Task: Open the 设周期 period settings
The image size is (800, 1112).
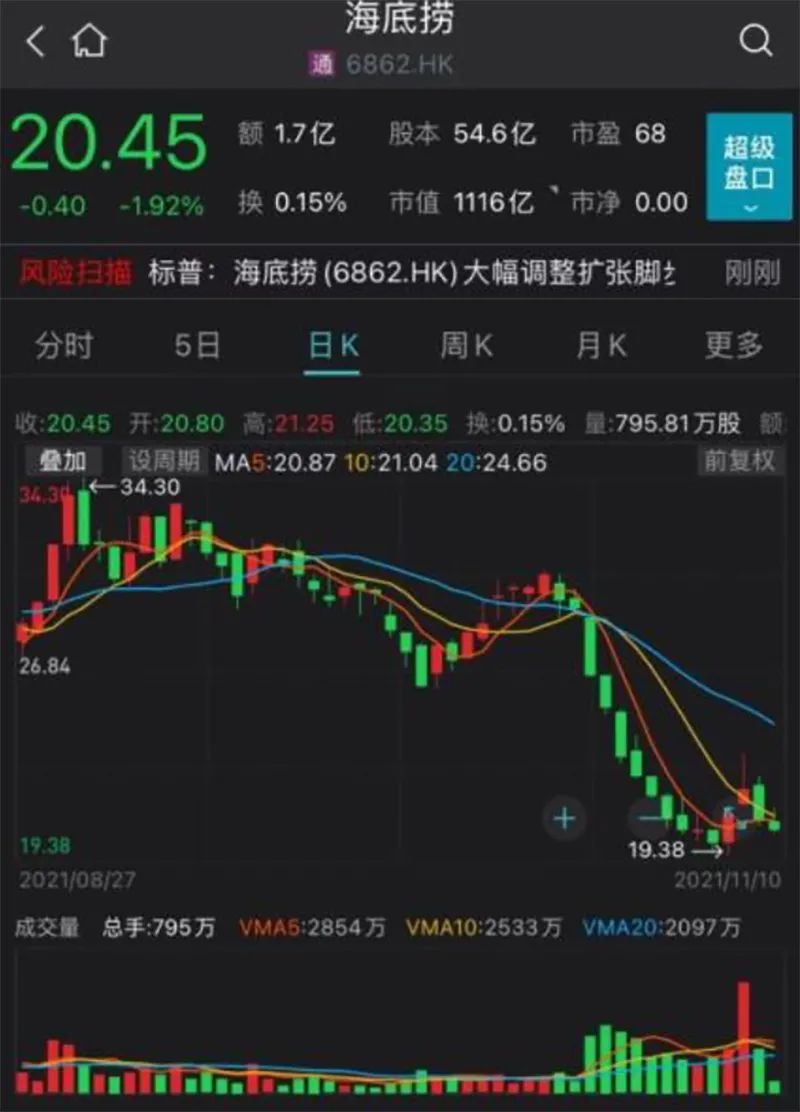Action: pyautogui.click(x=163, y=461)
